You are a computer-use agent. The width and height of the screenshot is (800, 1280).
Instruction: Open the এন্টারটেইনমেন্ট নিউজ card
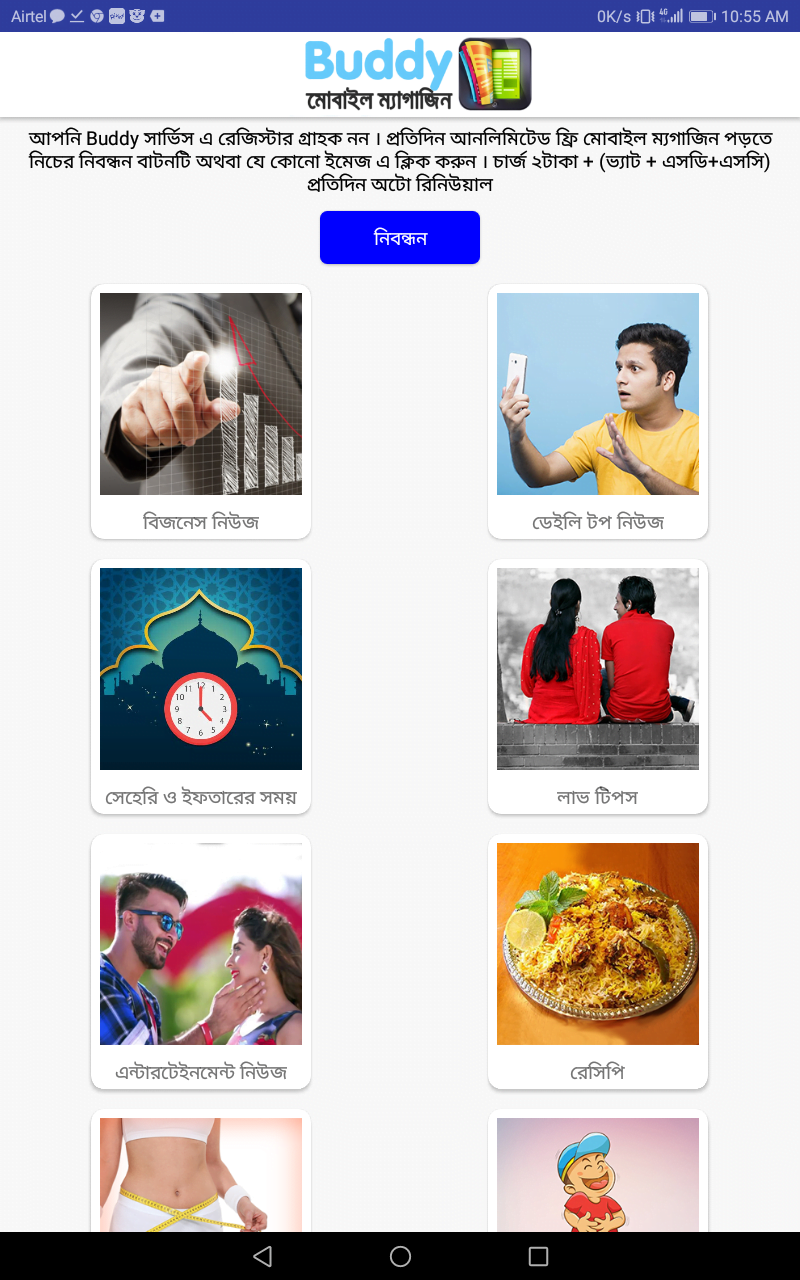coord(201,960)
